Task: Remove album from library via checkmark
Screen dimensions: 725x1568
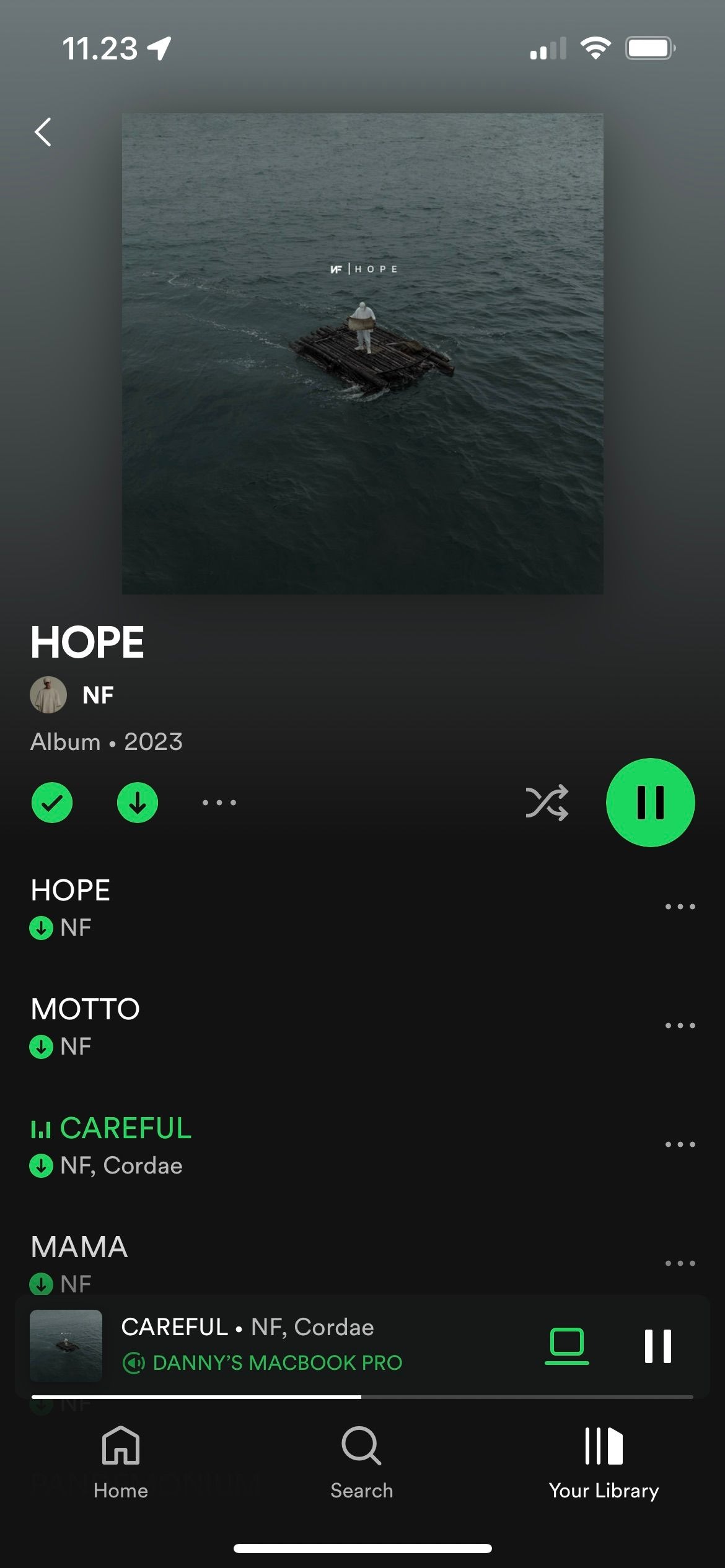Action: [52, 803]
